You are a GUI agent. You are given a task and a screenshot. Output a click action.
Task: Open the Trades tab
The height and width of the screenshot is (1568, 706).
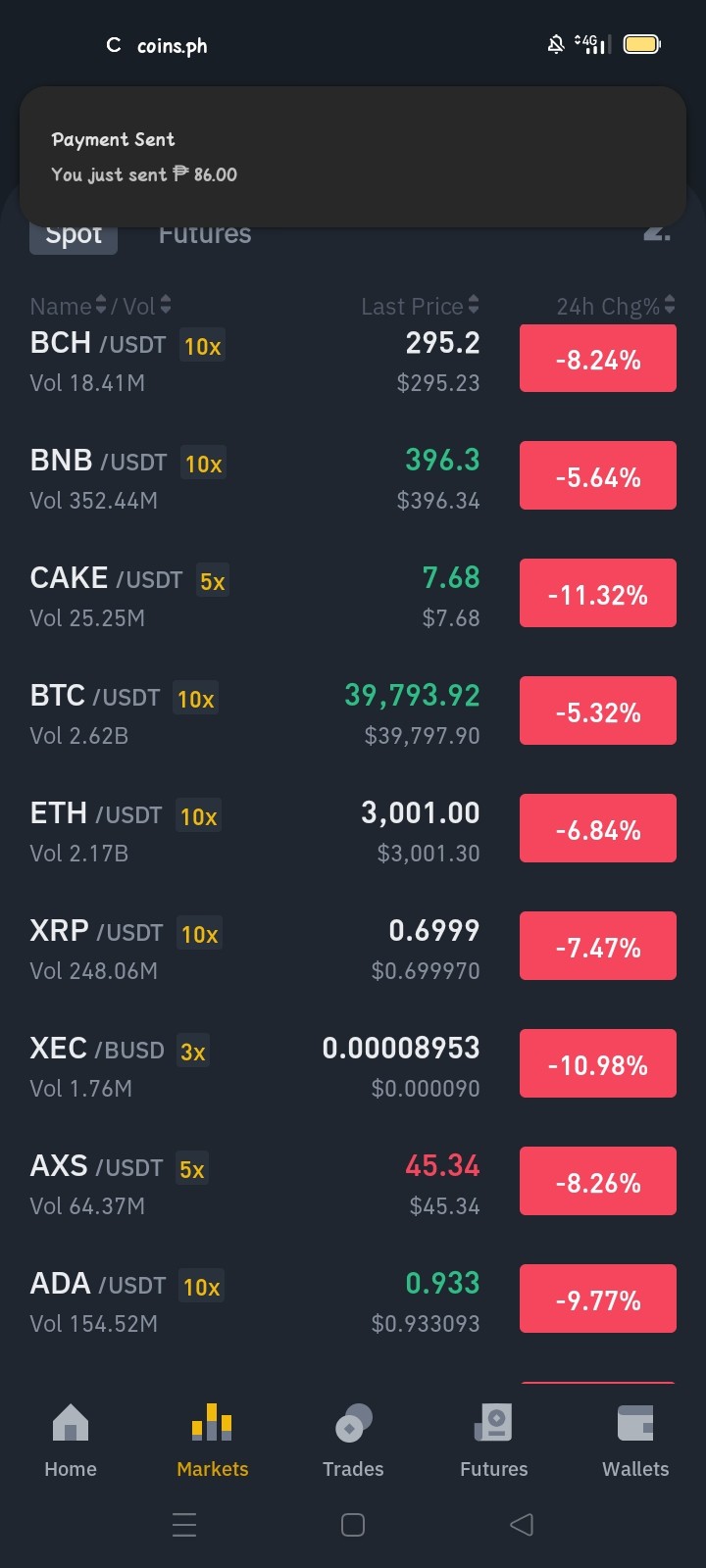pyautogui.click(x=353, y=1441)
